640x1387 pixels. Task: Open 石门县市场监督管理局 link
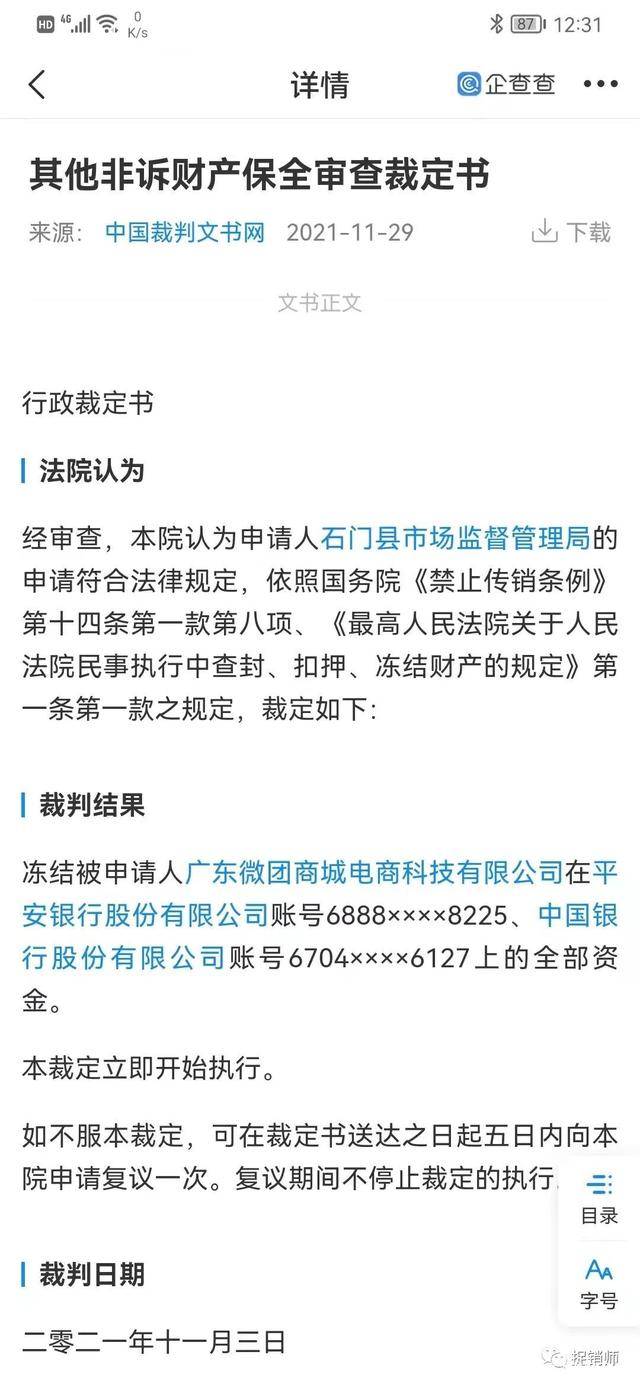click(x=455, y=538)
